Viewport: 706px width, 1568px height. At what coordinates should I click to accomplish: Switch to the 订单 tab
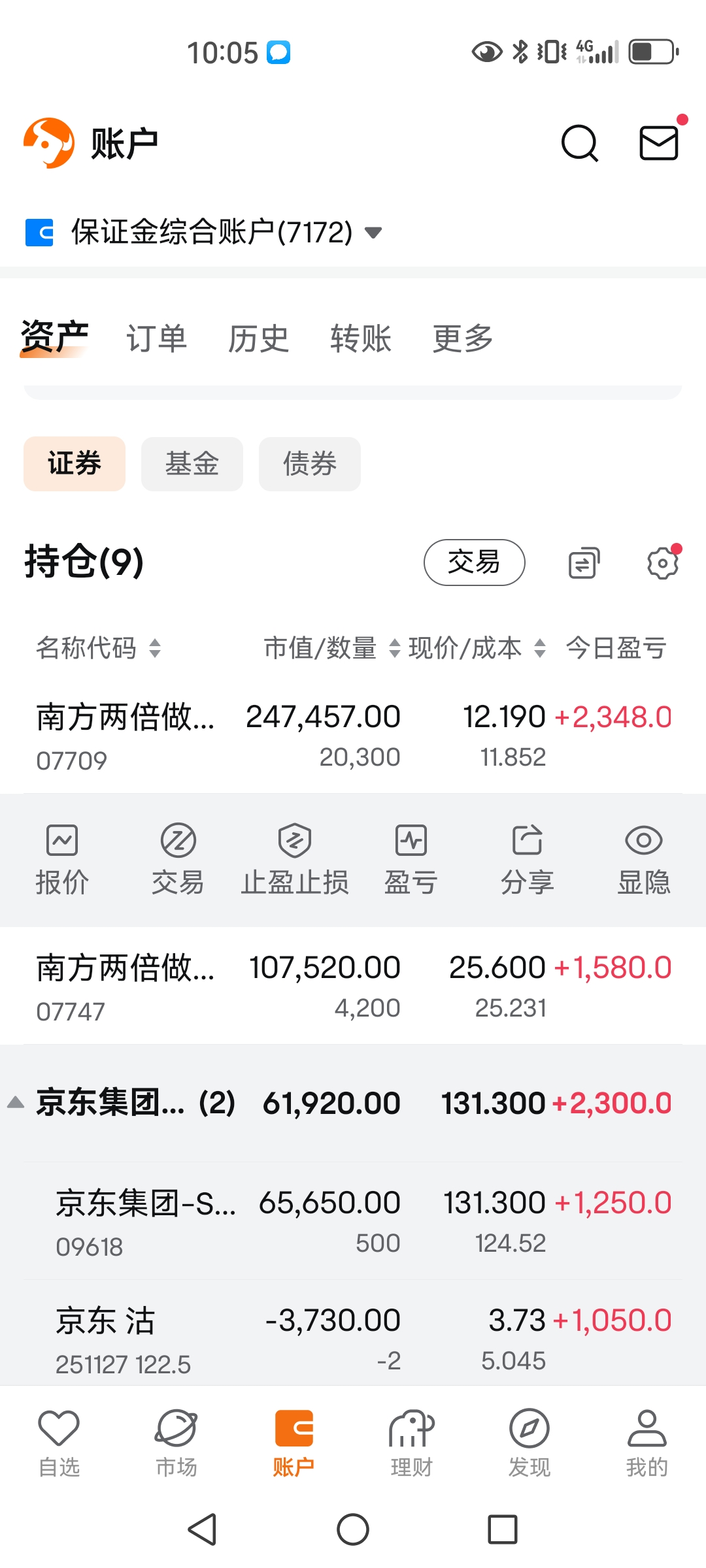click(x=157, y=338)
